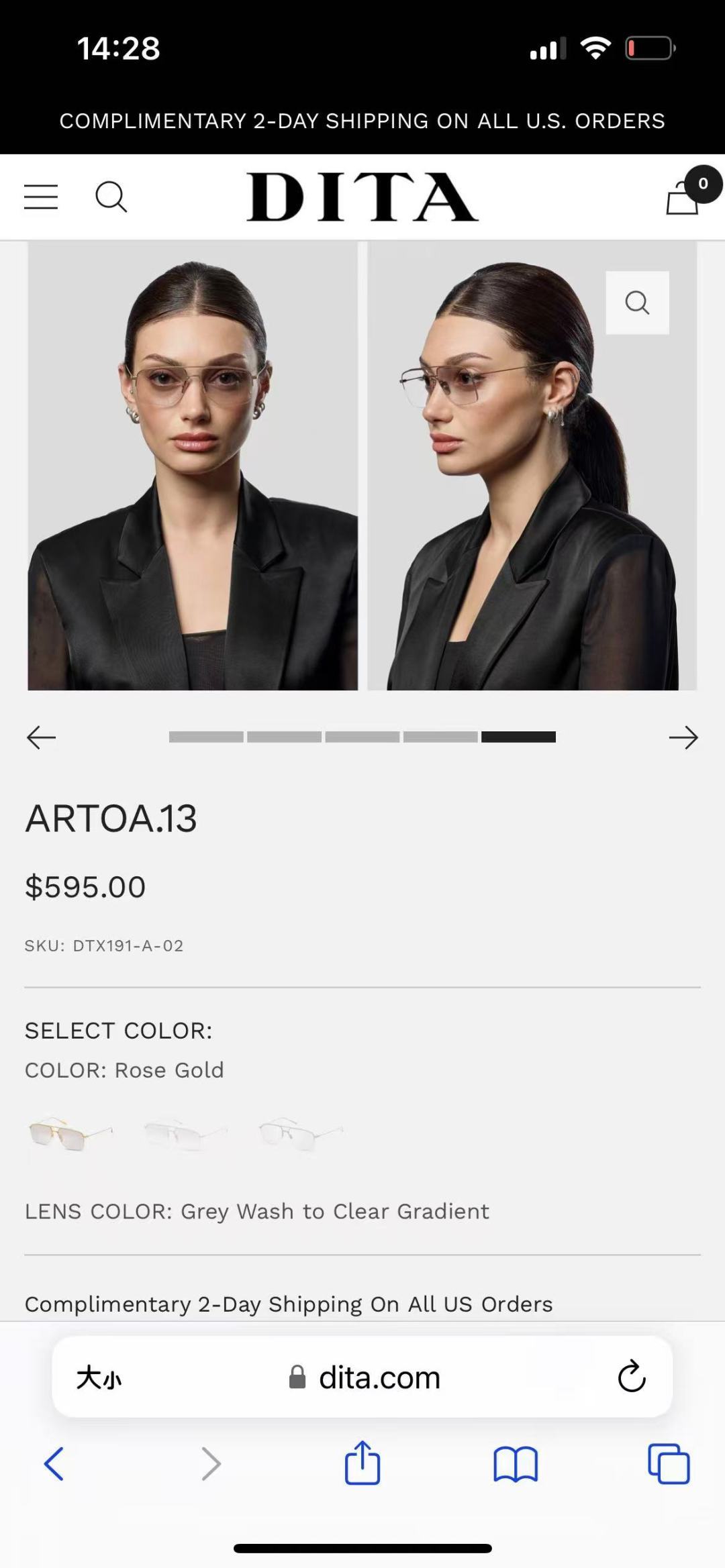Go back to the previous page
Viewport: 725px width, 1568px height.
pos(54,1463)
